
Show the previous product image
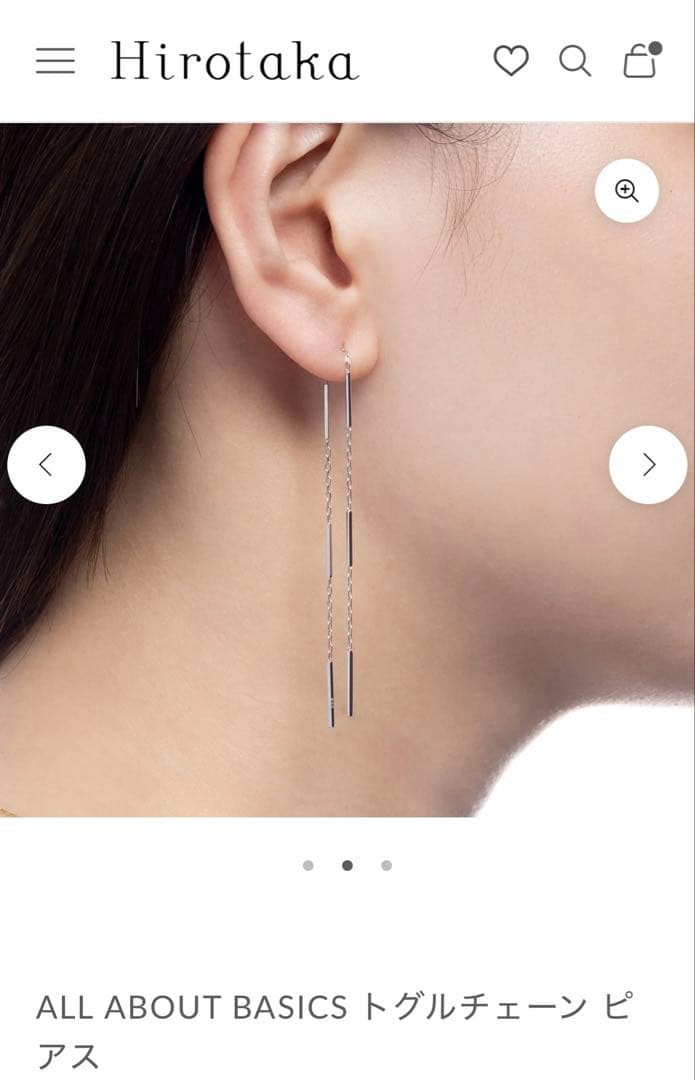(46, 465)
